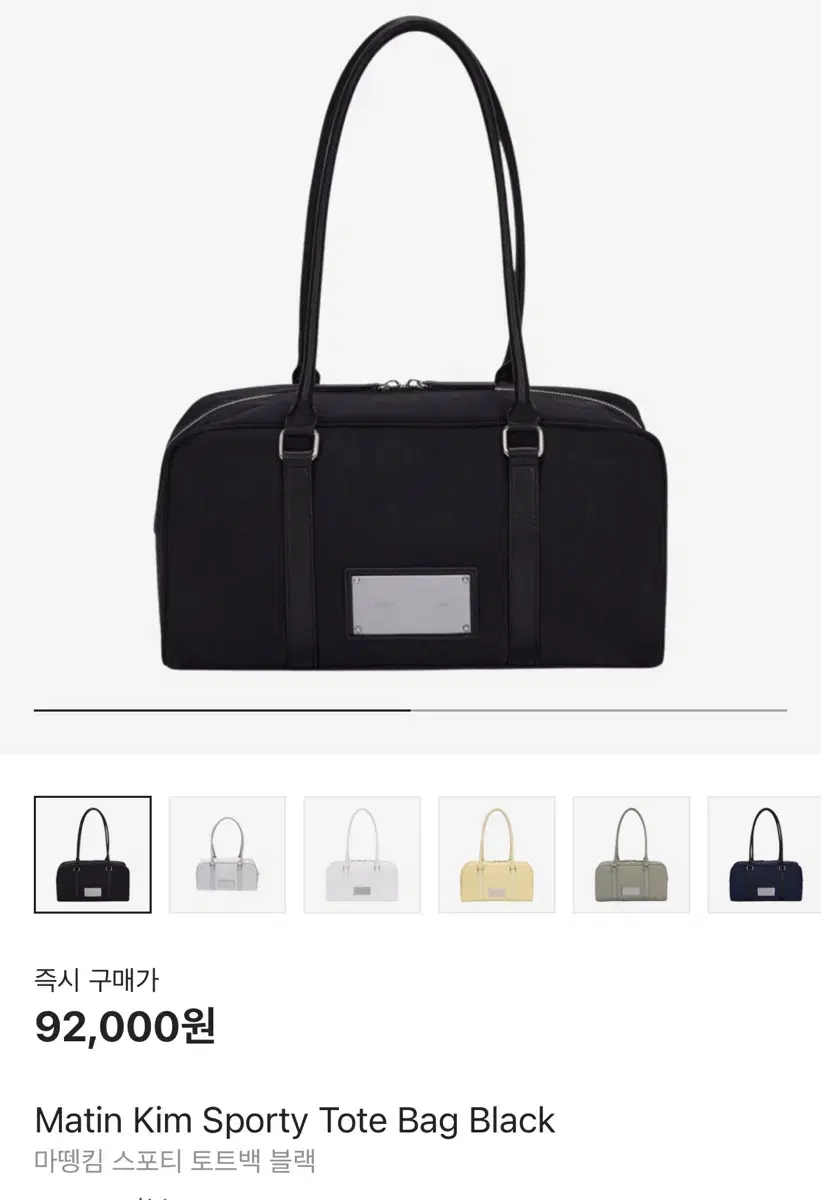The image size is (821, 1200).
Task: Select the sage green tote bag variant
Action: pyautogui.click(x=630, y=854)
